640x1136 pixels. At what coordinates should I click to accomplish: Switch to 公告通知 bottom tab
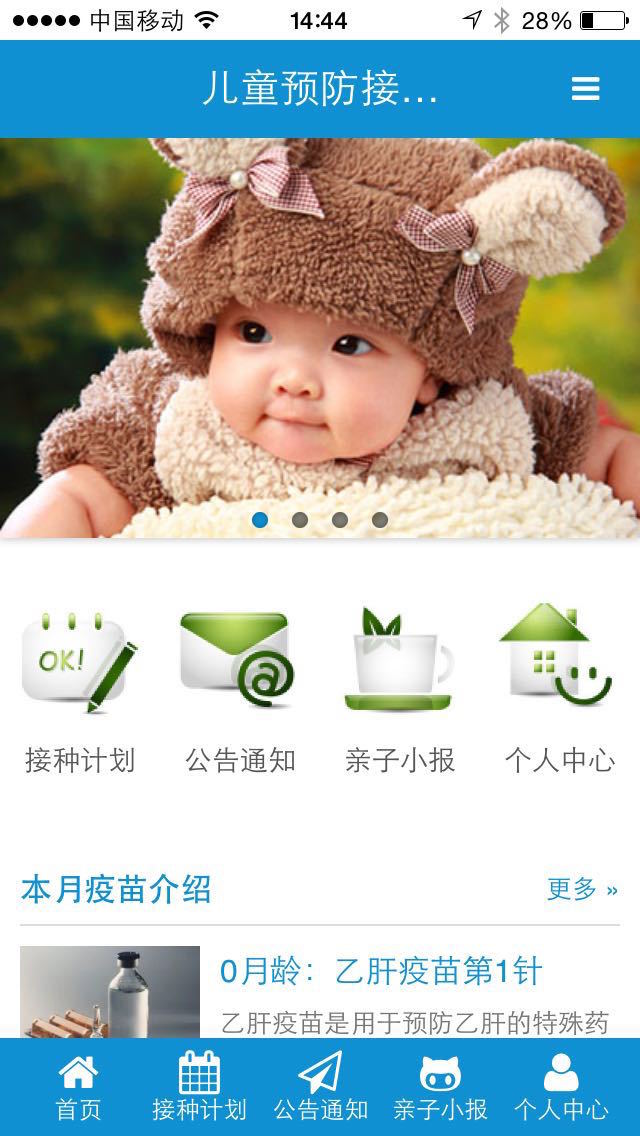coord(320,1087)
